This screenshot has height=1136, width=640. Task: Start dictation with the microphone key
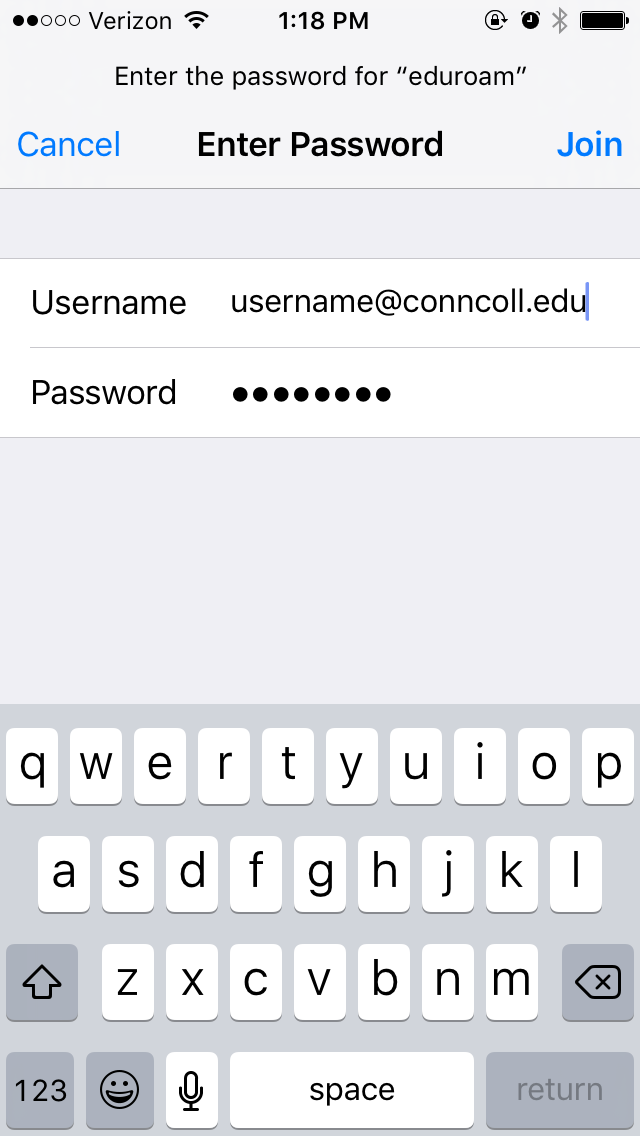click(x=192, y=1090)
